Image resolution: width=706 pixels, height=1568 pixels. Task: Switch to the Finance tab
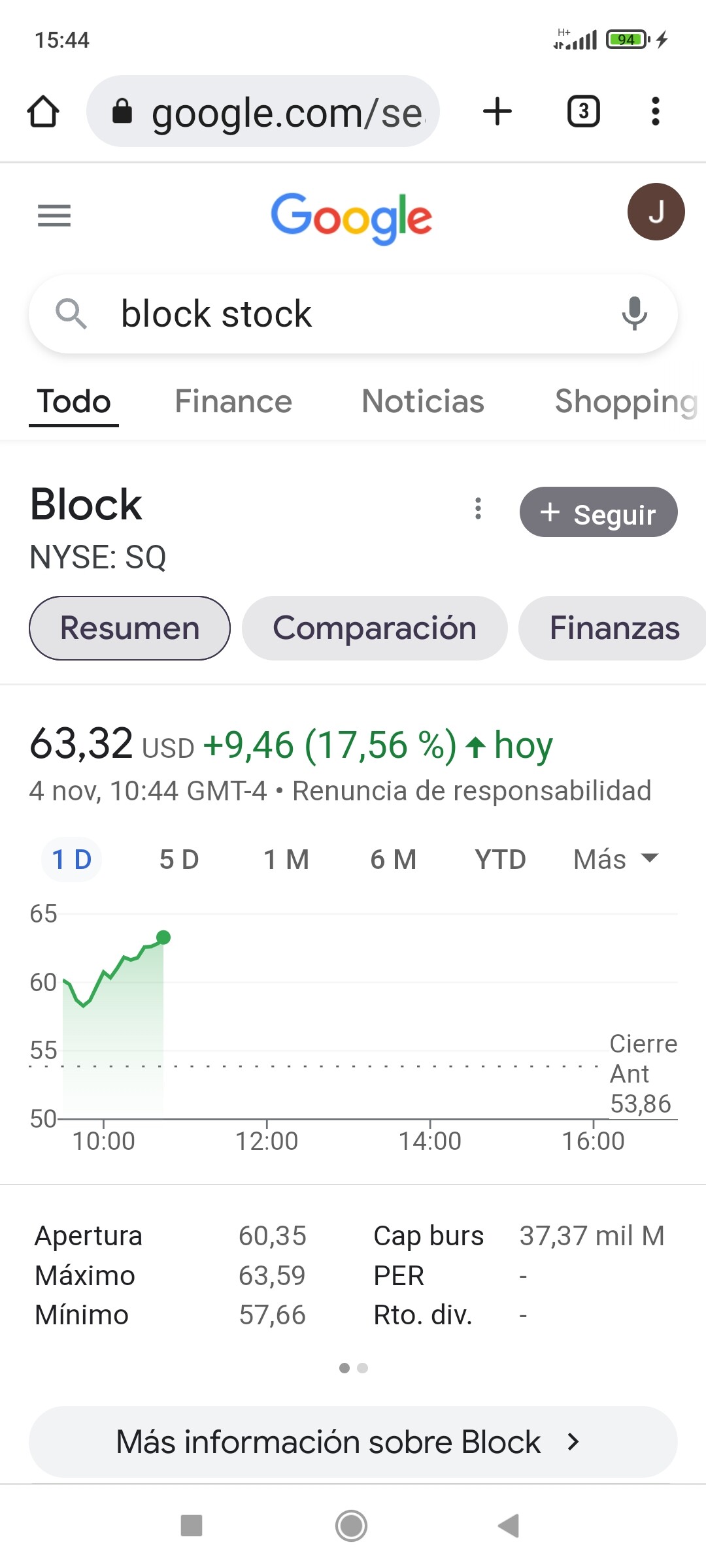pos(233,401)
